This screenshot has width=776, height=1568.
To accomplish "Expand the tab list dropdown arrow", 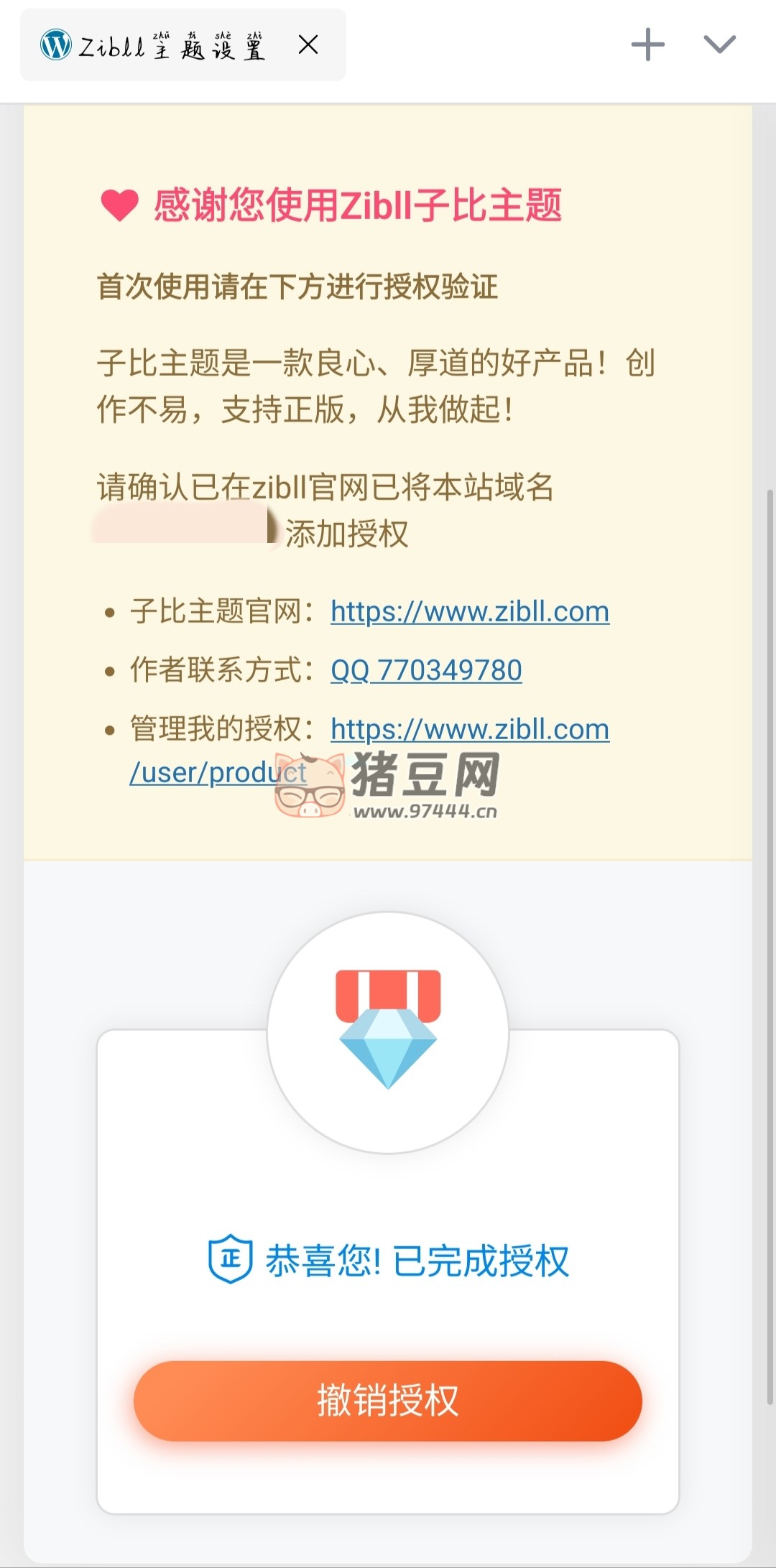I will [719, 45].
